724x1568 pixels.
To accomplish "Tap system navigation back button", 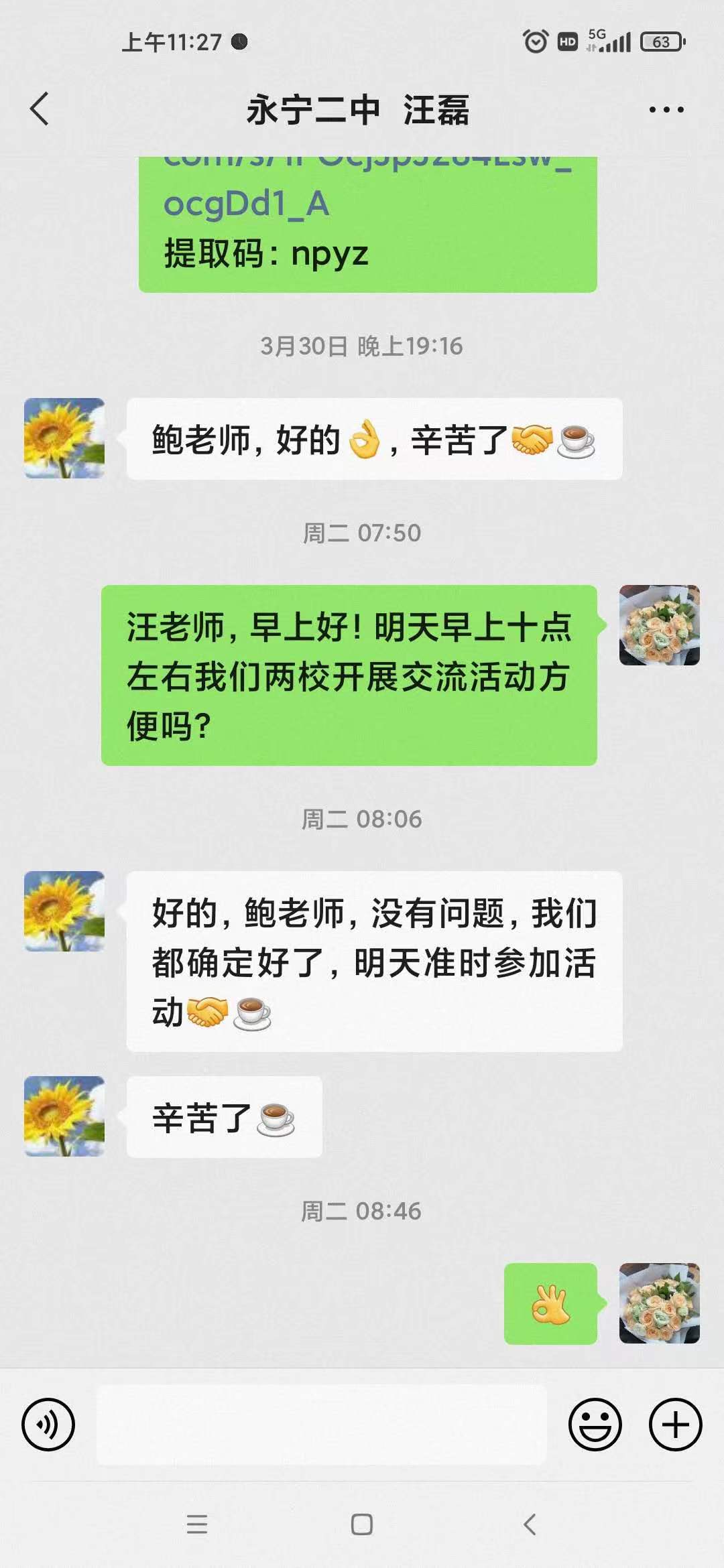I will click(530, 1524).
